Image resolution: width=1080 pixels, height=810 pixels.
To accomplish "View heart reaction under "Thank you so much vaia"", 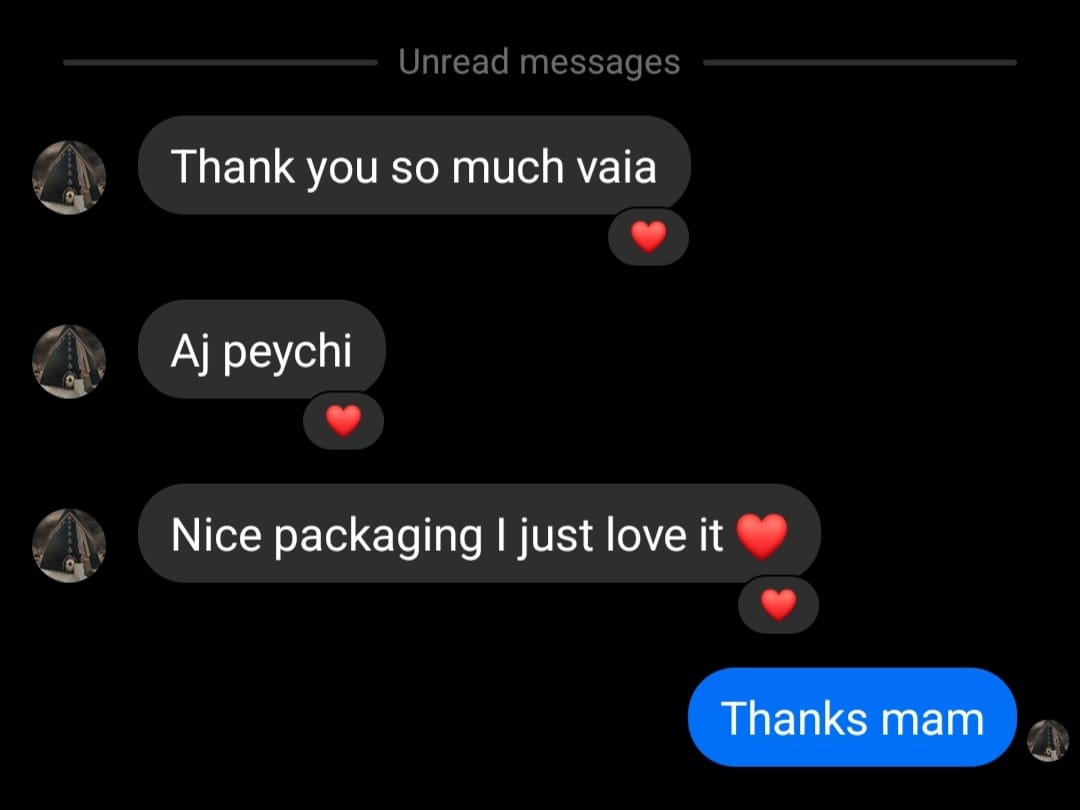I will click(648, 237).
